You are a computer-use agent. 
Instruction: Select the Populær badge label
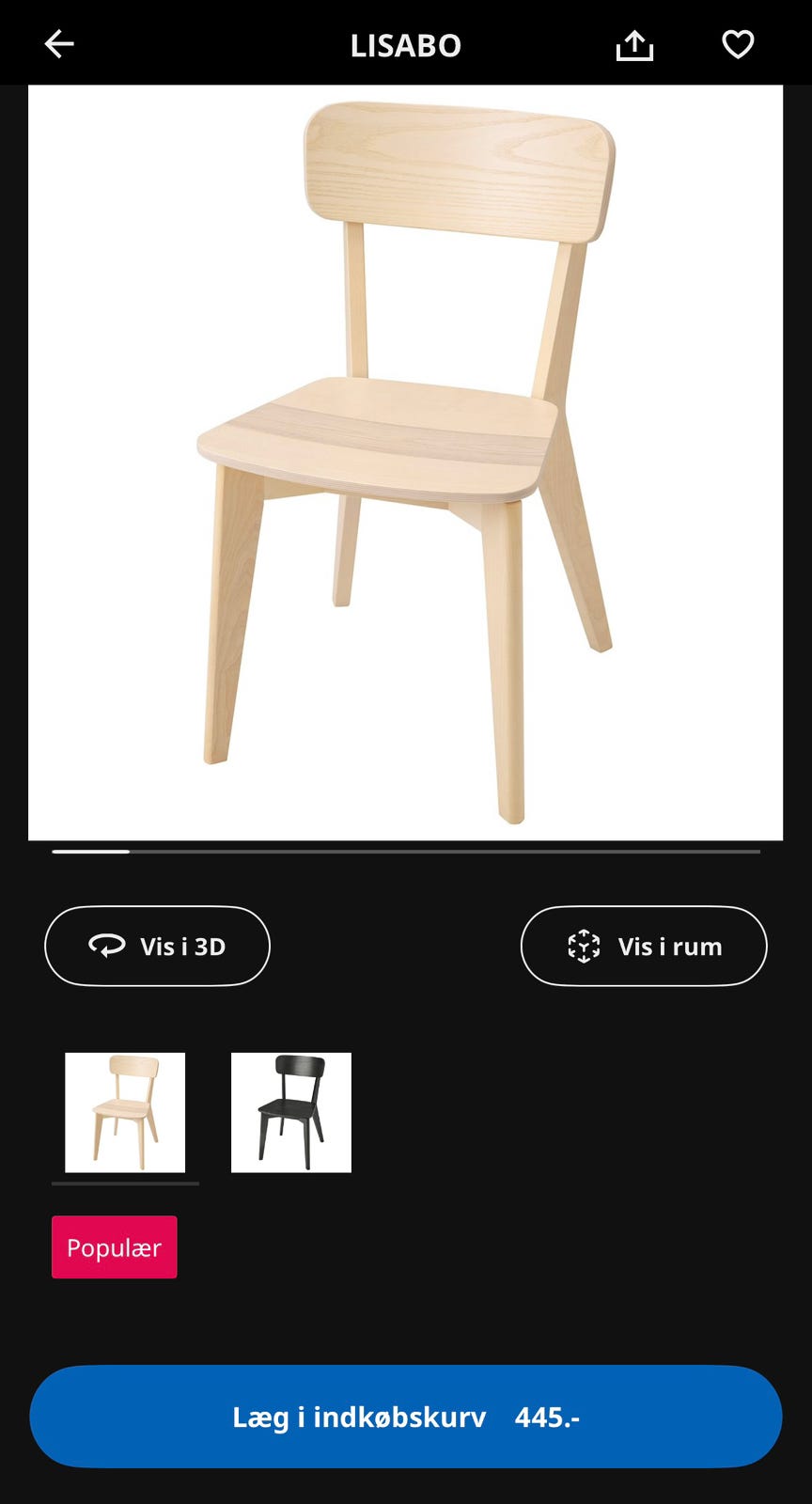(x=114, y=1247)
